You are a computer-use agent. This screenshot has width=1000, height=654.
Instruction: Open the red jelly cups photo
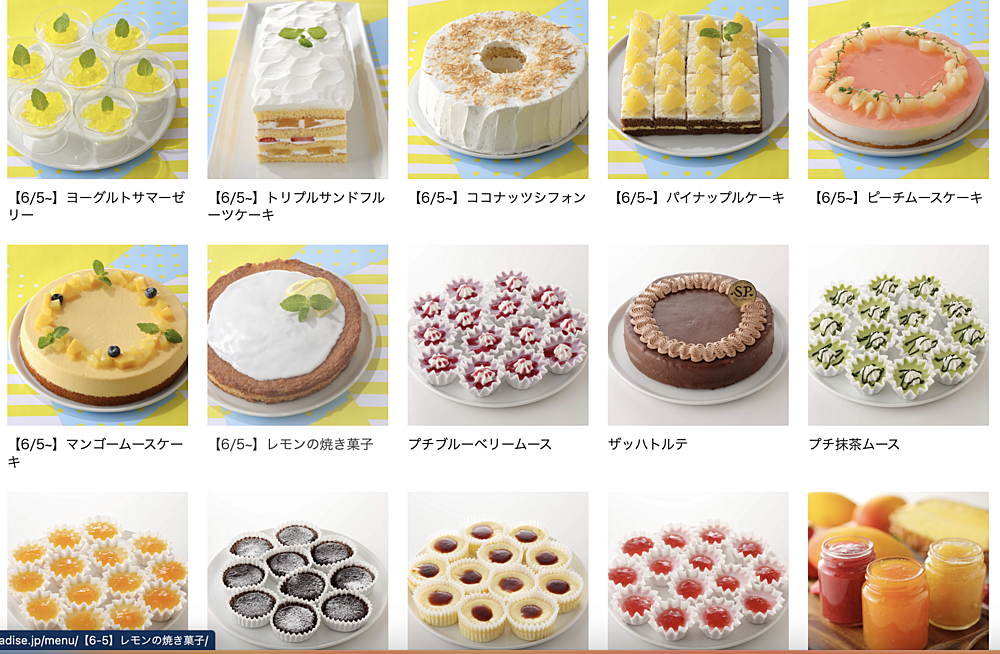697,570
